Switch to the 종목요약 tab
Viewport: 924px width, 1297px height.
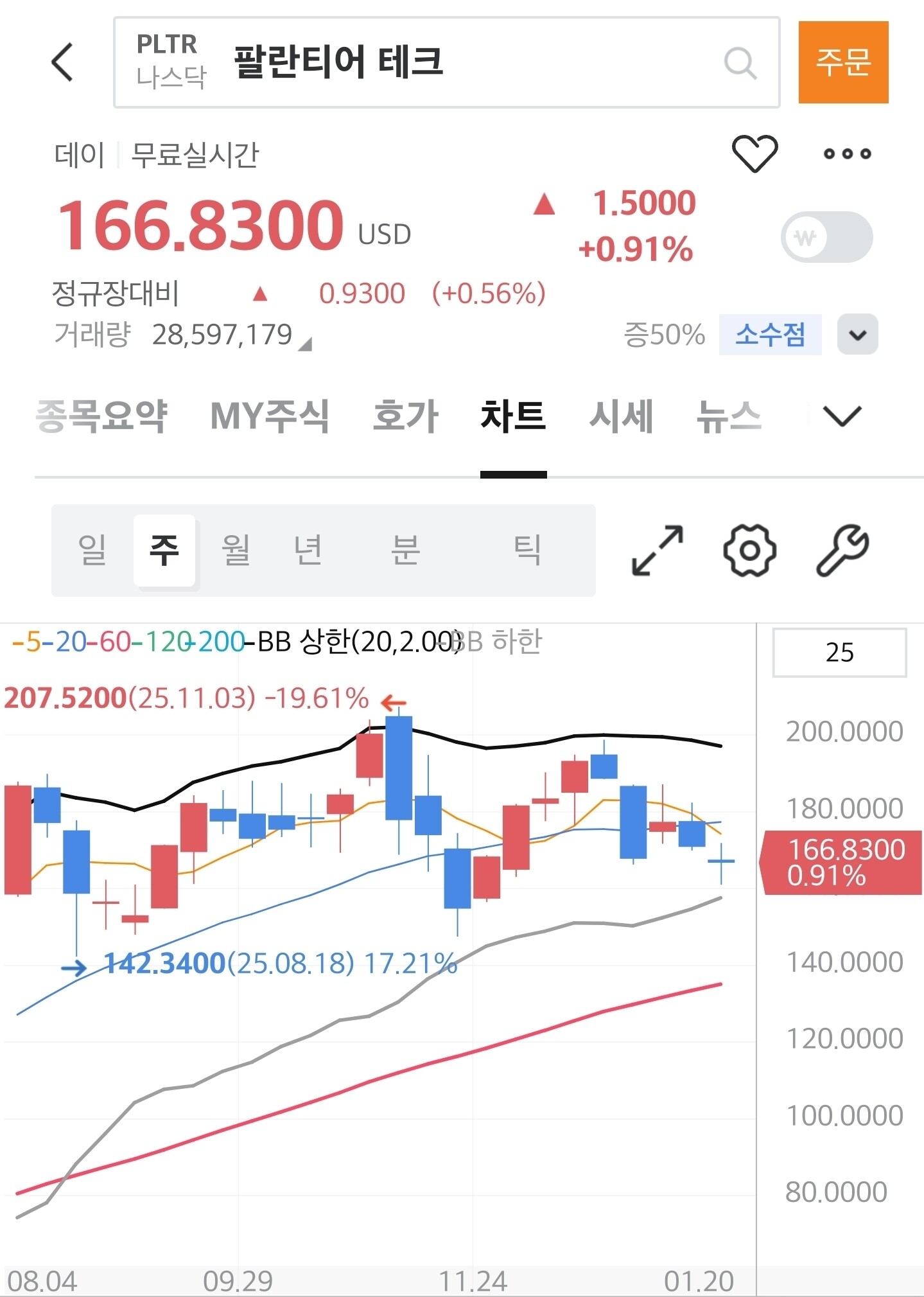101,416
